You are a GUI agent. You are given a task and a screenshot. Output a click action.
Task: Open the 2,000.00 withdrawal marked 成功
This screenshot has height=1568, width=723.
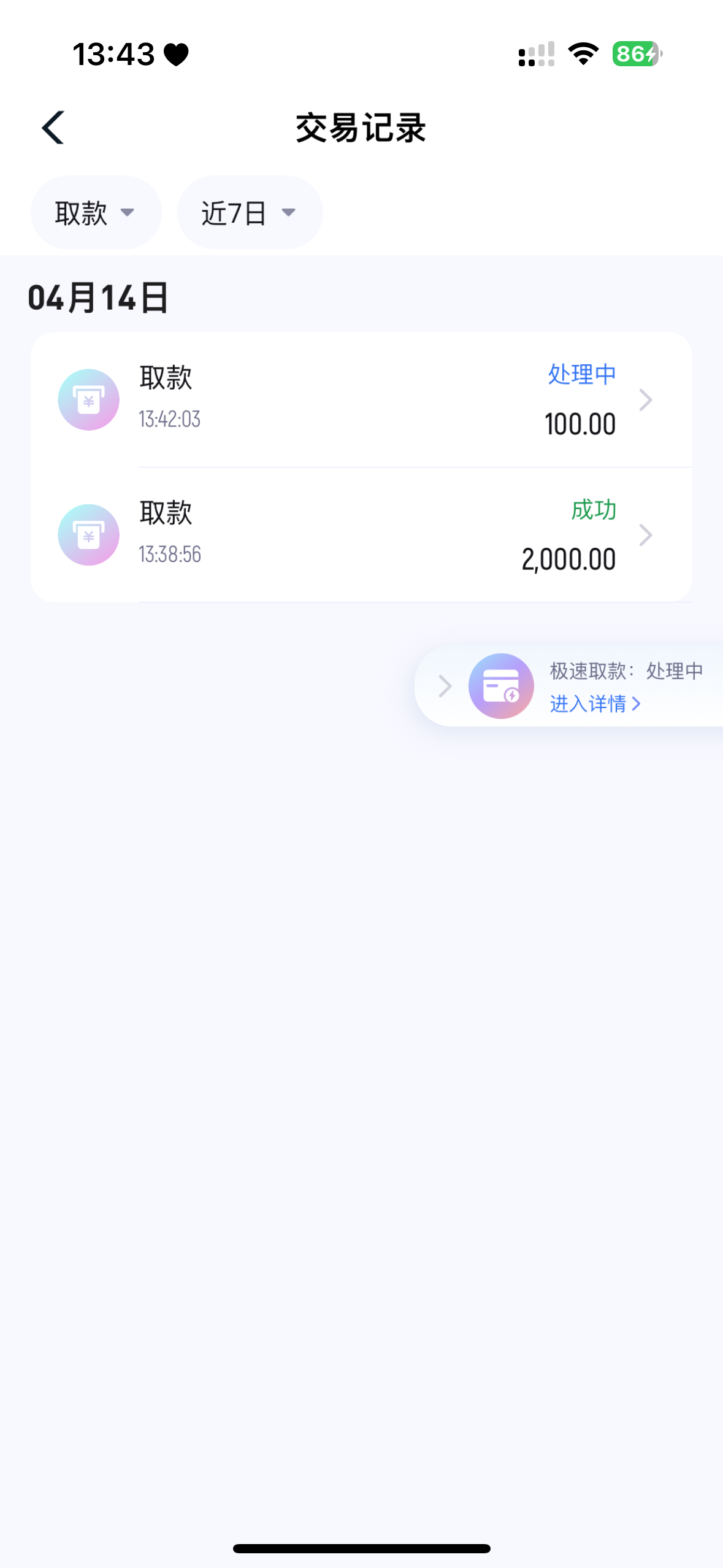tap(361, 535)
